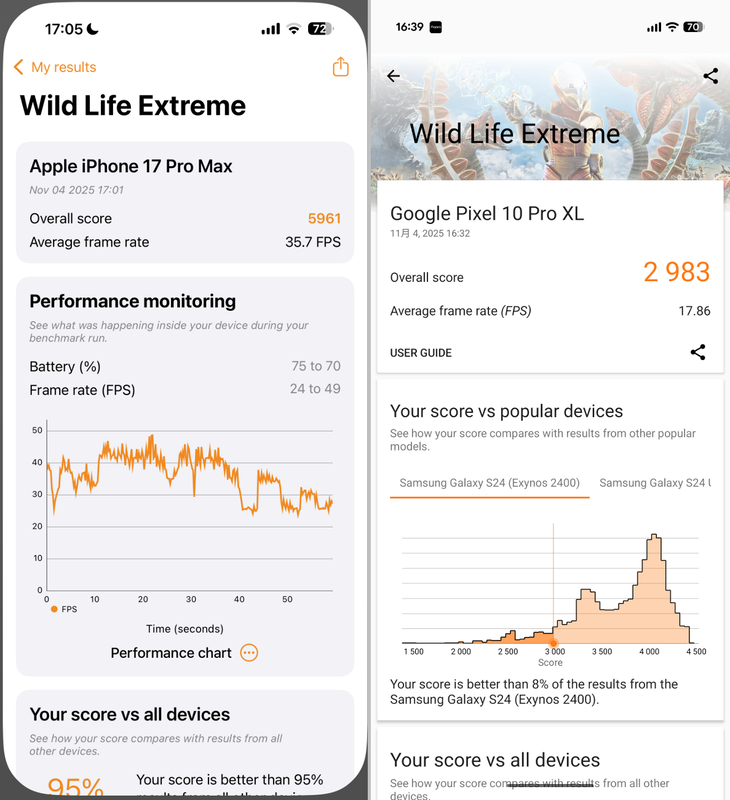Tap the share icon beside USER GUIDE

[698, 352]
